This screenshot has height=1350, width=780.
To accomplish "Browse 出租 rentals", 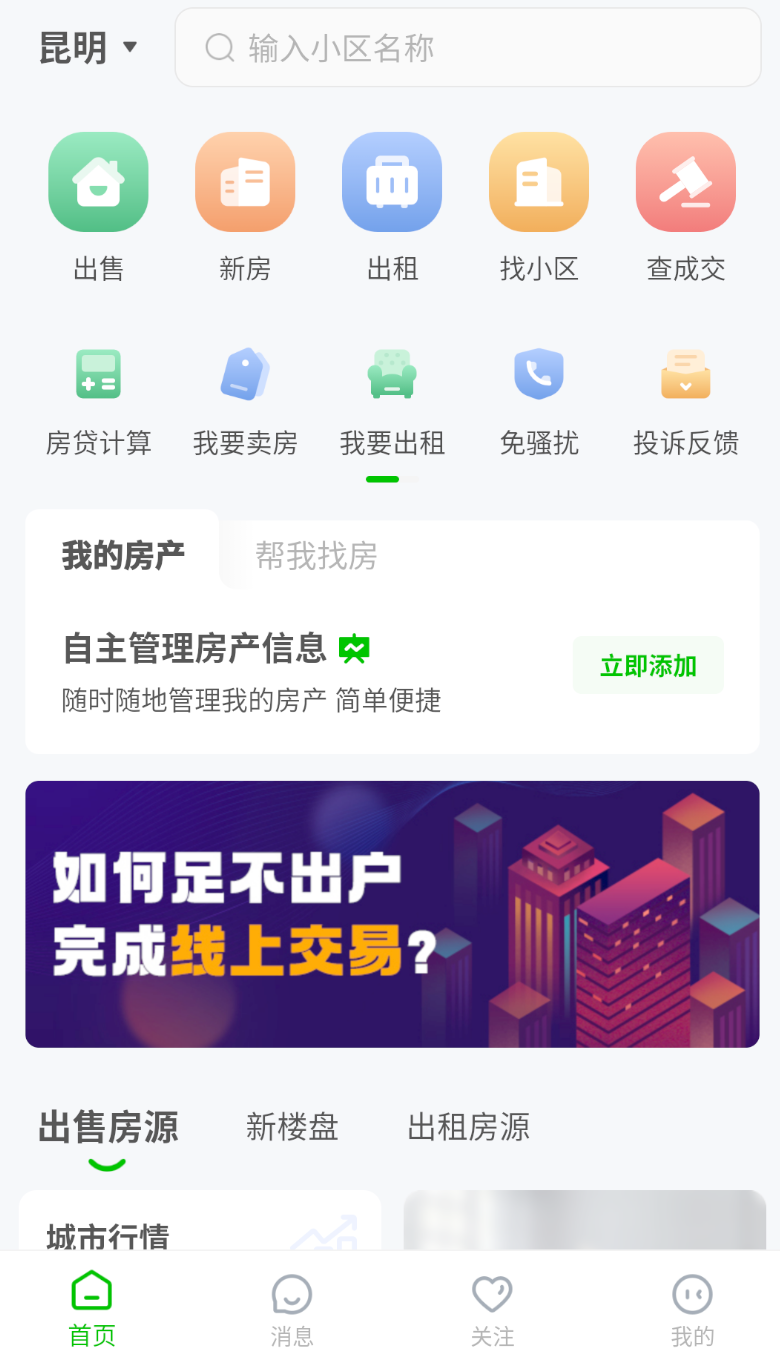I will [392, 206].
